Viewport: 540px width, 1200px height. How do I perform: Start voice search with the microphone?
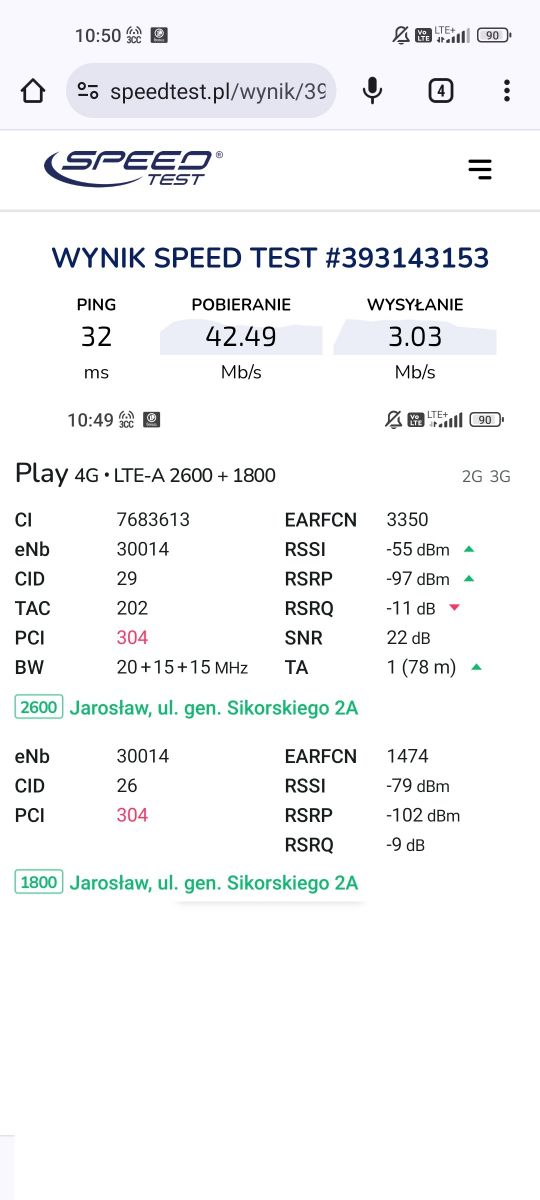pyautogui.click(x=372, y=91)
